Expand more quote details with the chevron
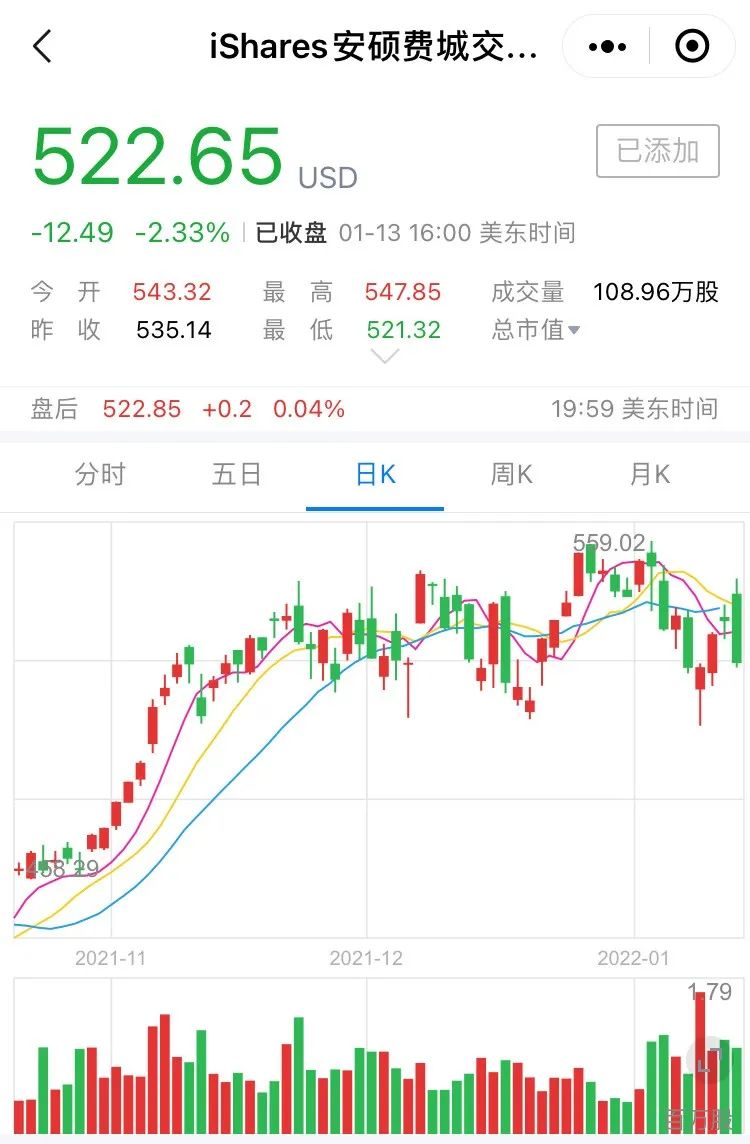The height and width of the screenshot is (1144, 750). [385, 356]
